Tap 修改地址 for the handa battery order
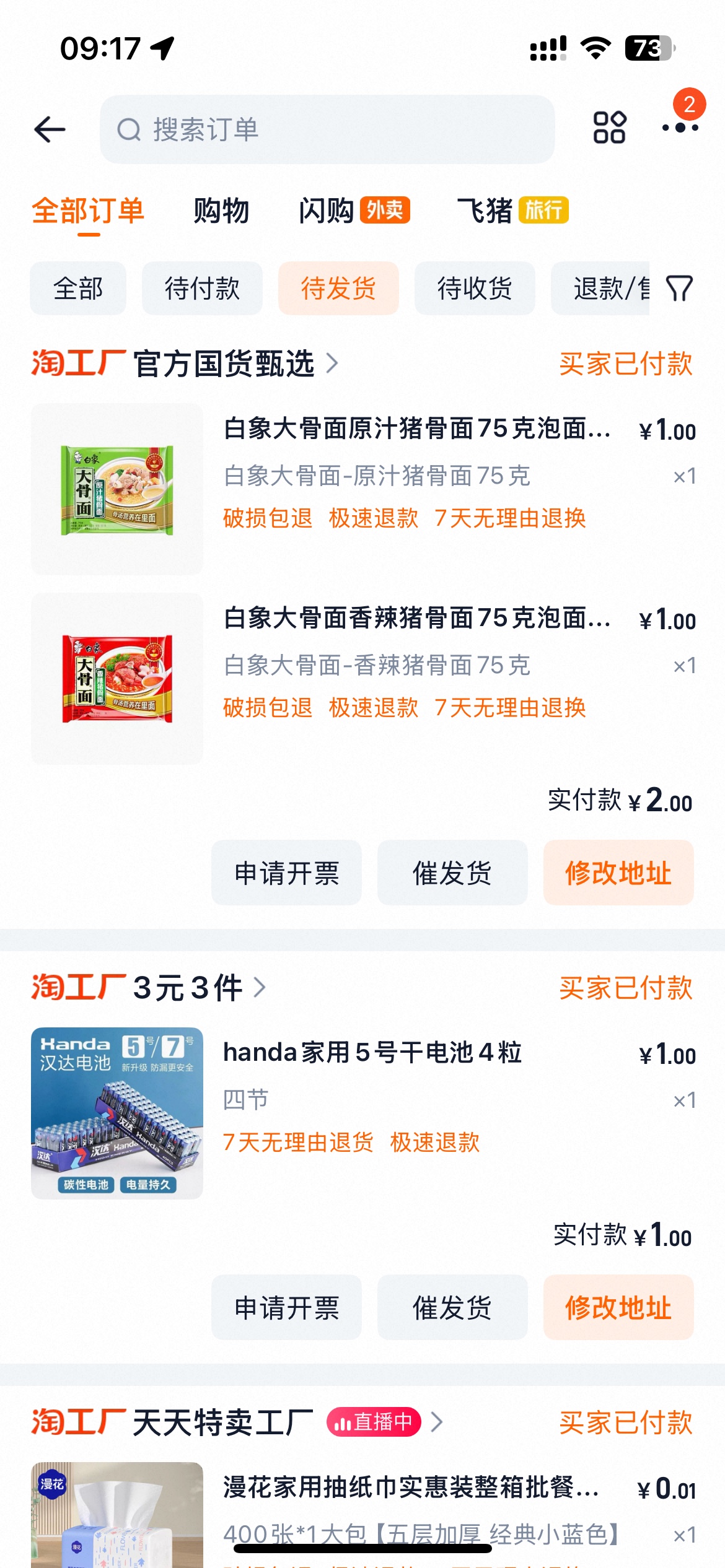 (618, 1307)
